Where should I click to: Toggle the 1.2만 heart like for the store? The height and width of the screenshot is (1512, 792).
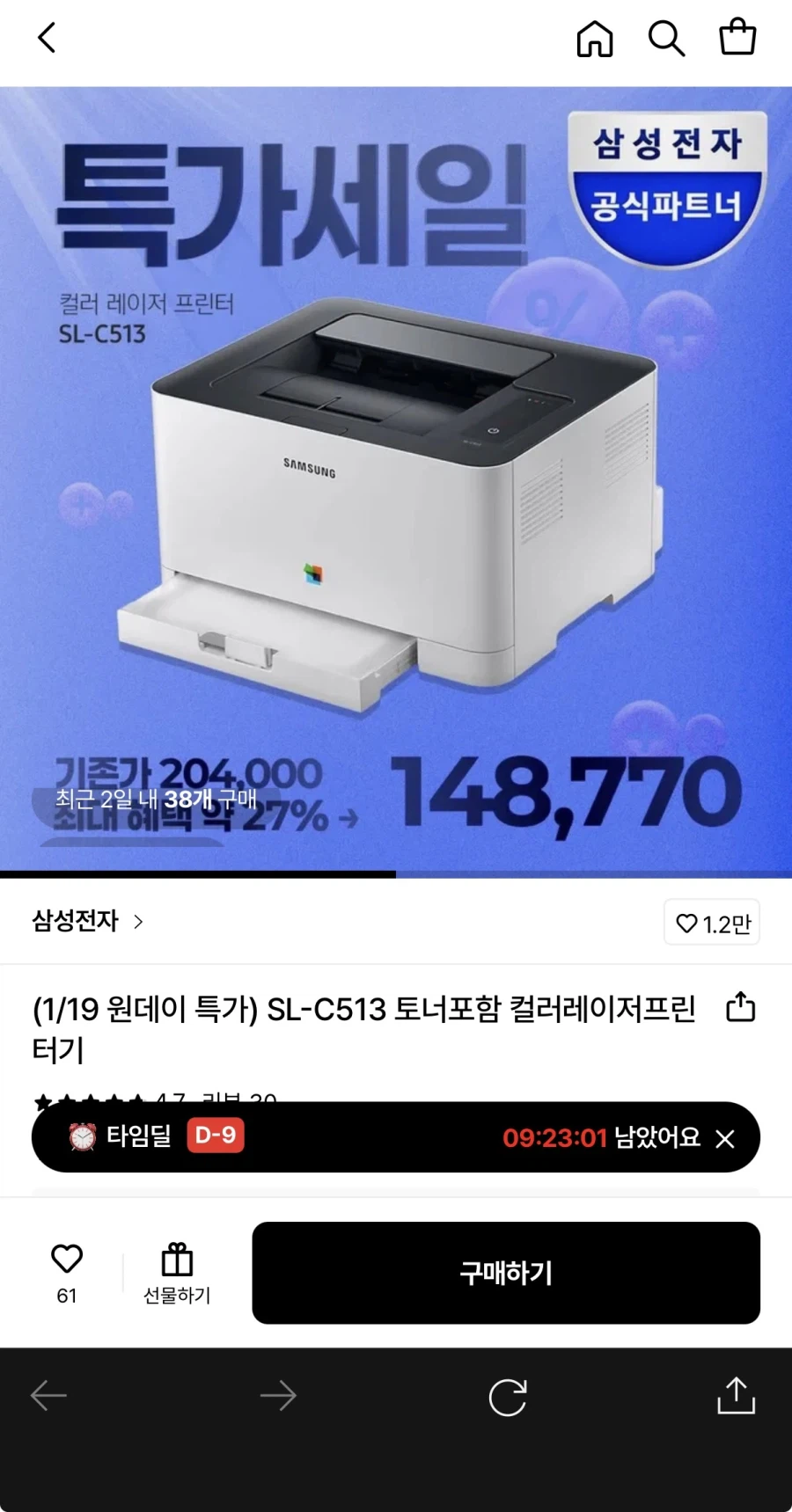pos(711,923)
